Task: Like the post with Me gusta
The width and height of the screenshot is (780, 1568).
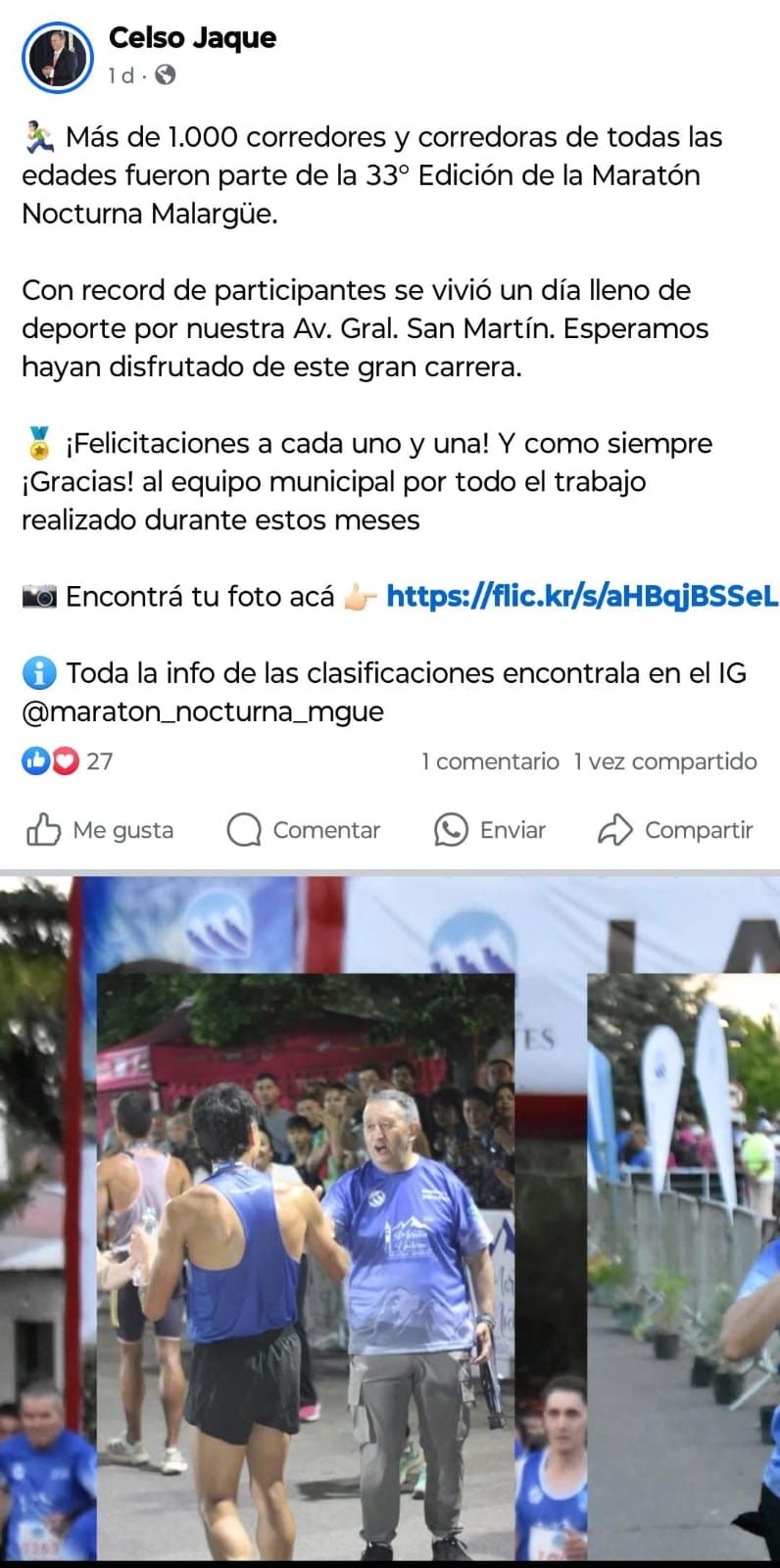Action: 100,830
